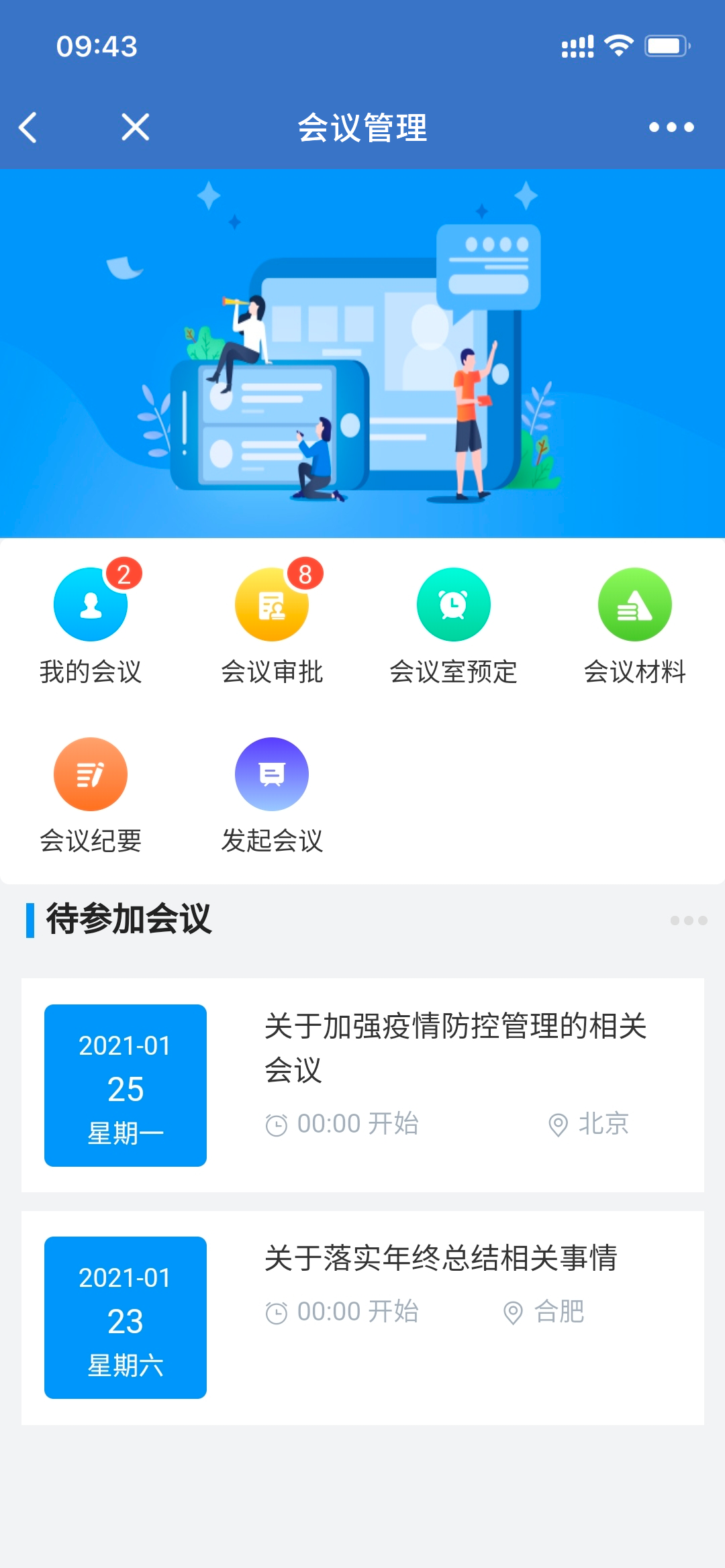Image resolution: width=725 pixels, height=1568 pixels.
Task: Show more options for 待参加会议
Action: [x=688, y=921]
